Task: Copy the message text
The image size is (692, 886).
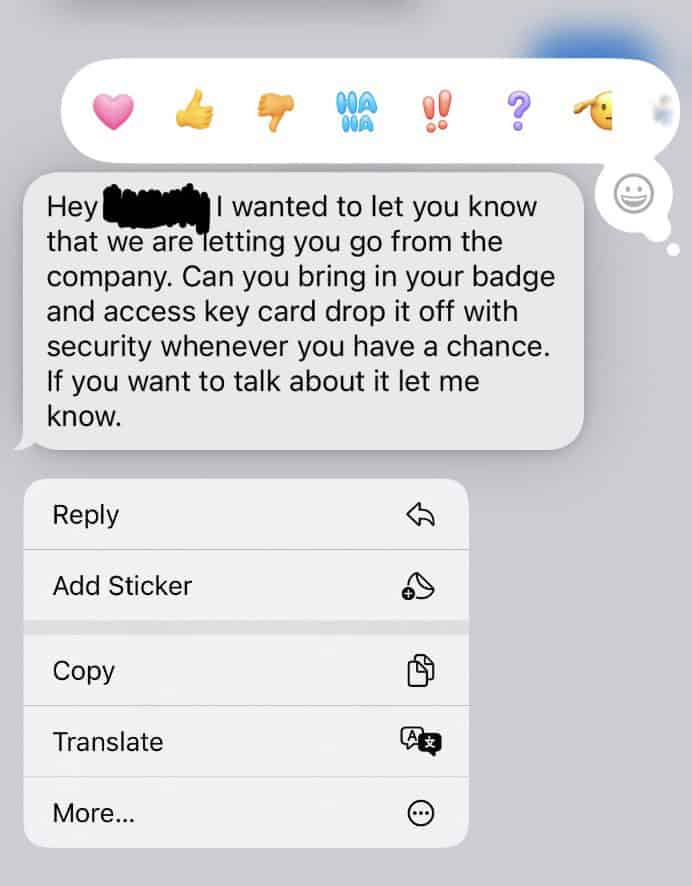Action: pos(245,671)
